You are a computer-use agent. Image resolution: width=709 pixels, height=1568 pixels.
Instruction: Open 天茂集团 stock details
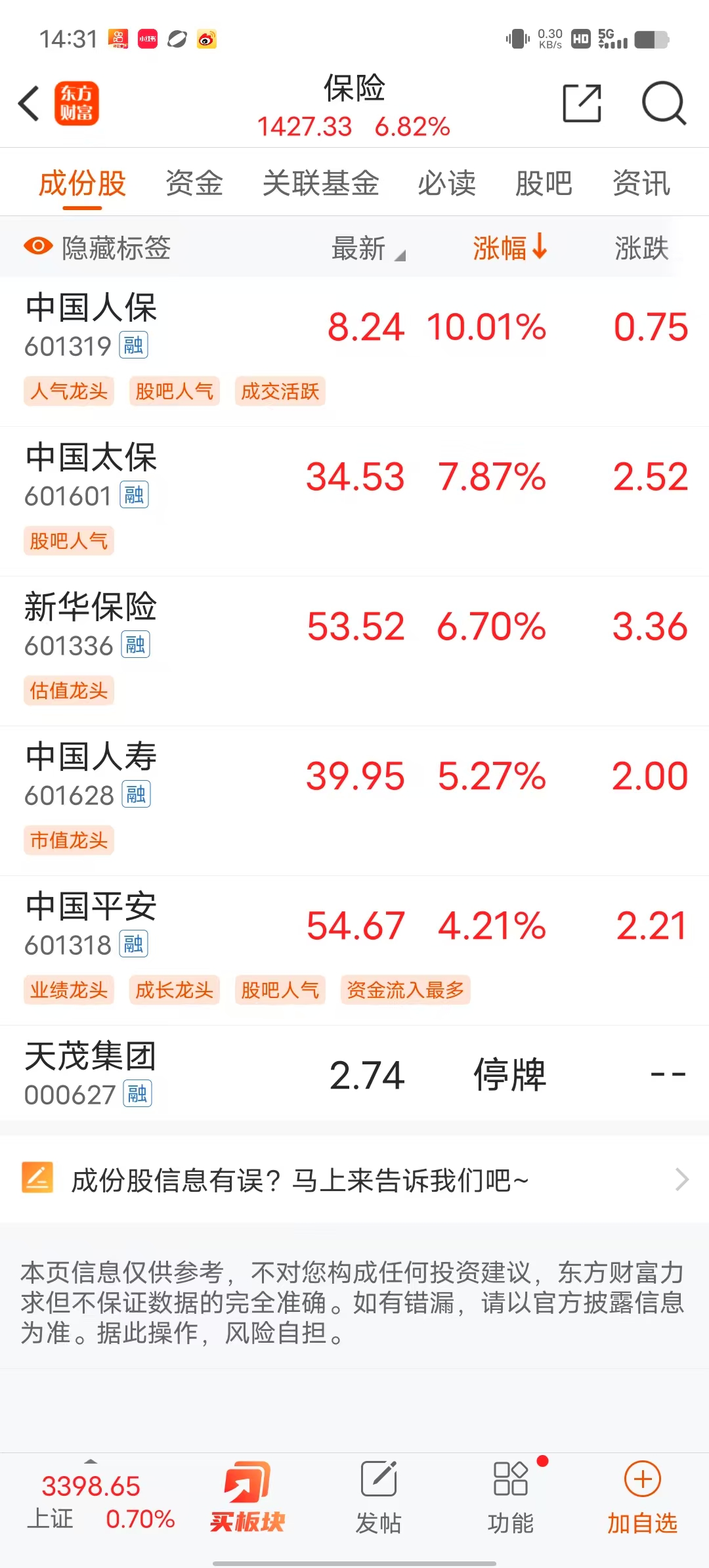(x=91, y=1074)
